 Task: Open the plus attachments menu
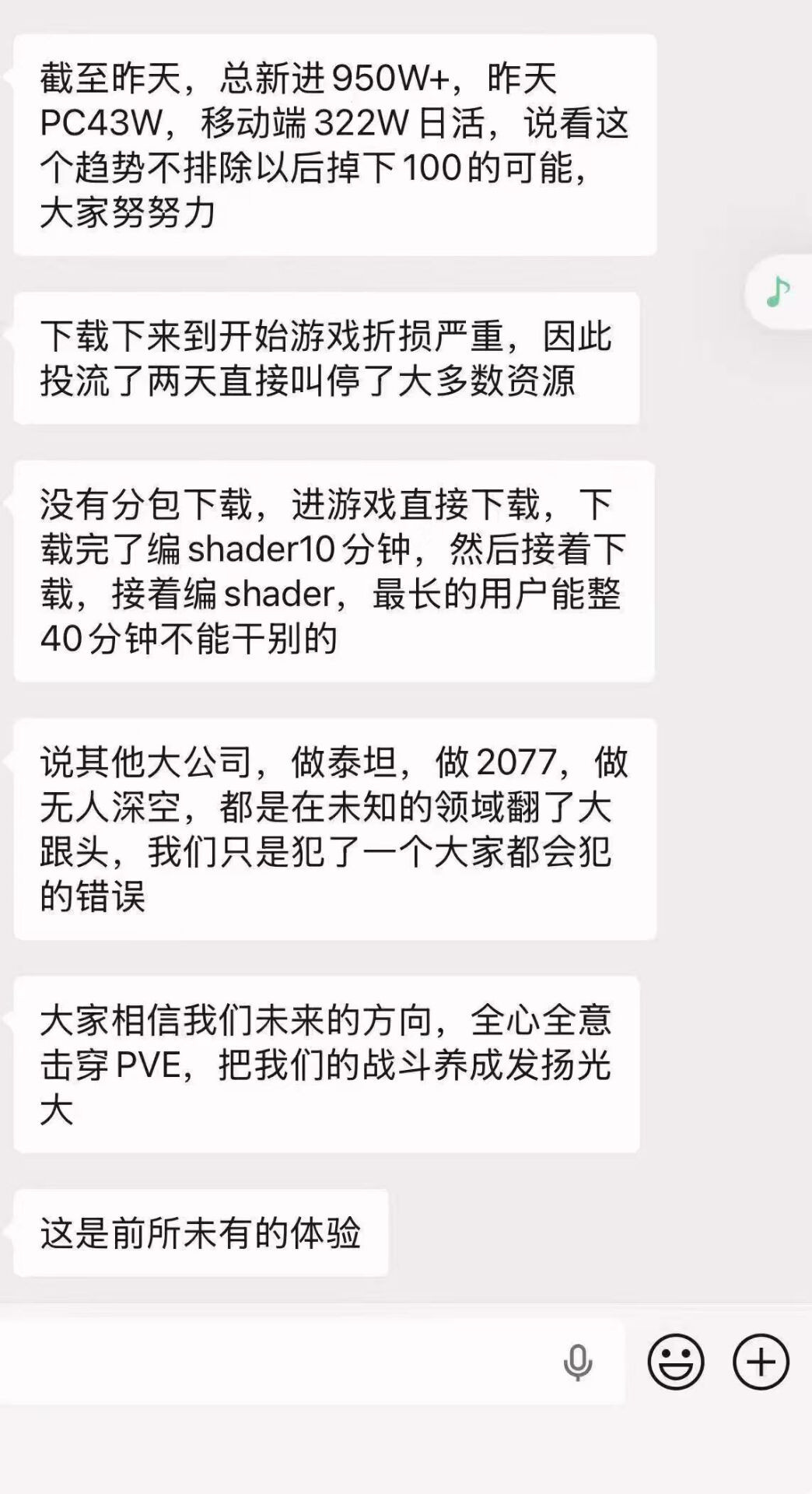[761, 1362]
